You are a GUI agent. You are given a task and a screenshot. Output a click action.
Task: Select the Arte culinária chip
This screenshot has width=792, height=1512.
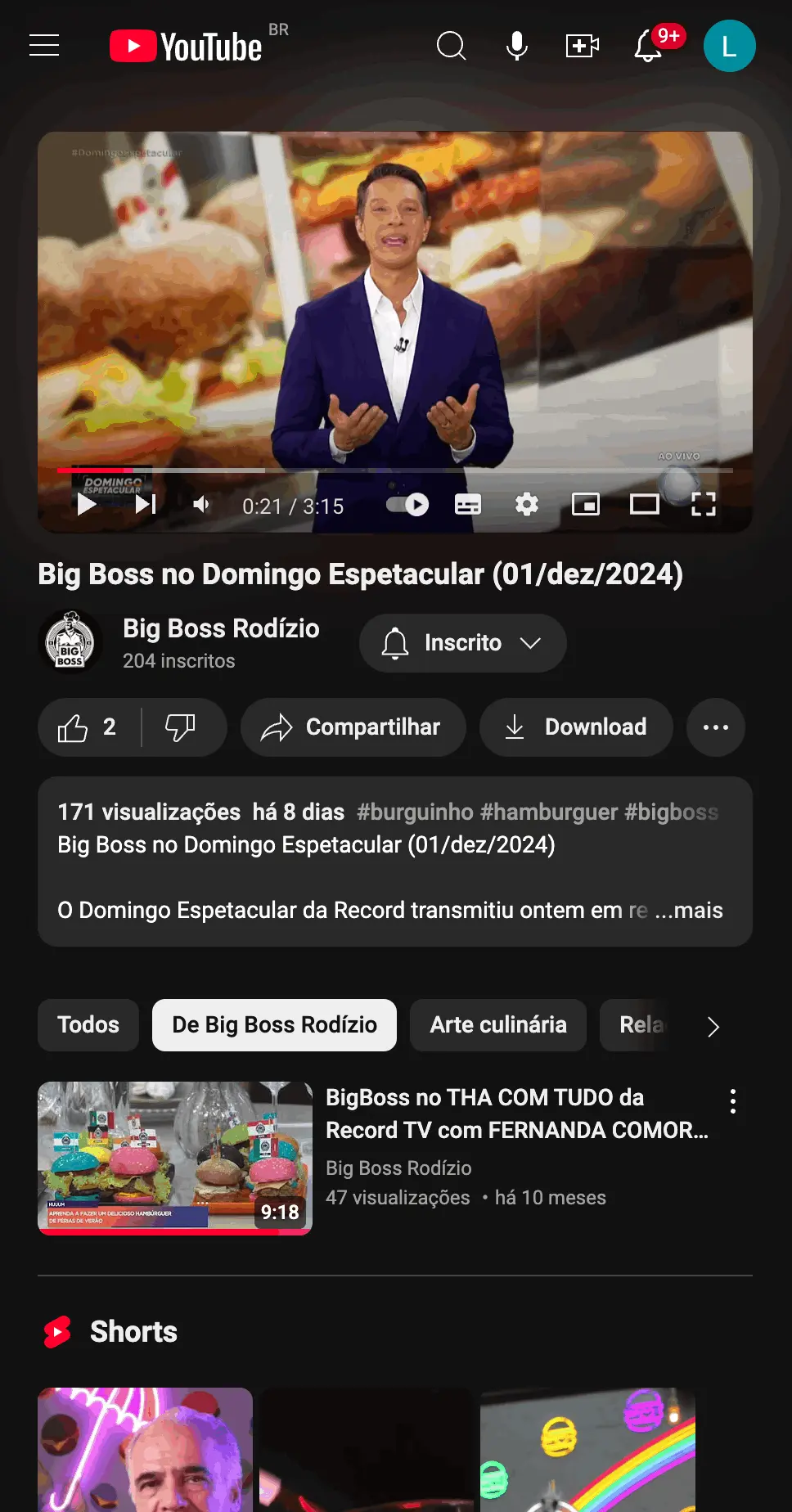[497, 1025]
